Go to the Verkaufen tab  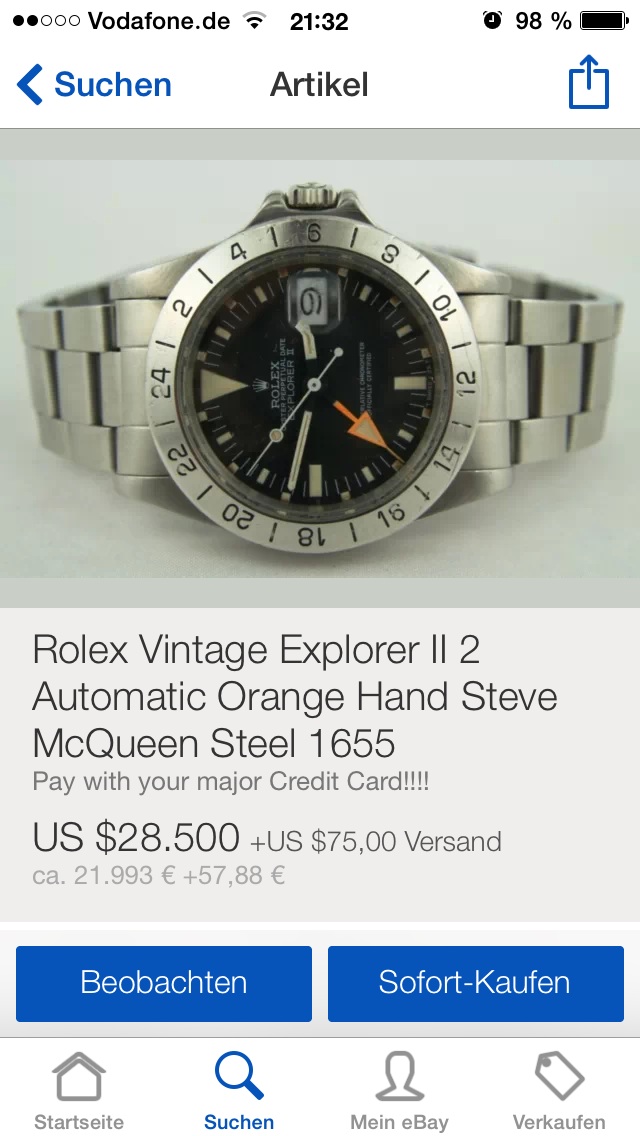click(559, 1090)
